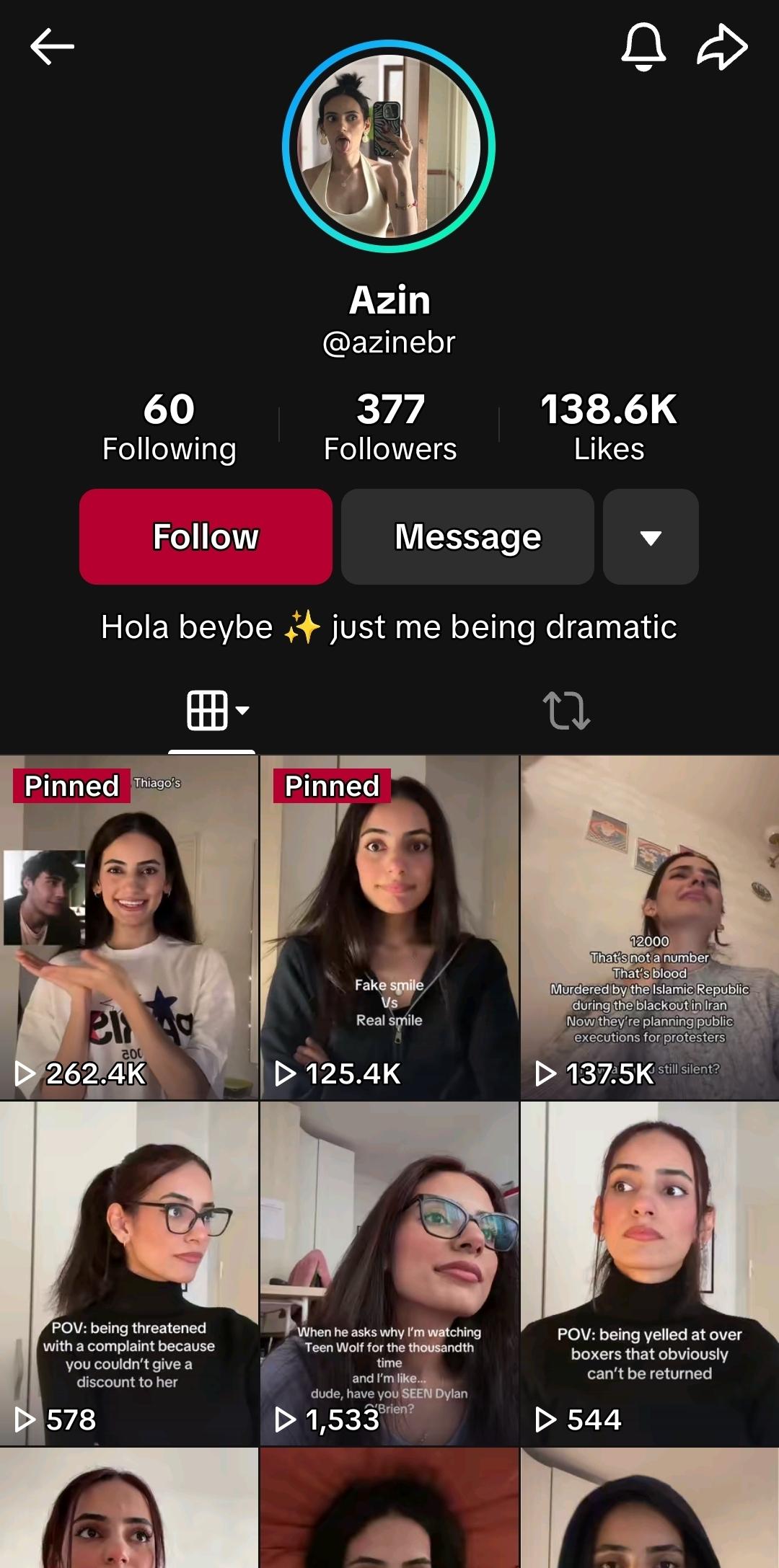Play the video about boxers that can't be returned

(x=649, y=1273)
